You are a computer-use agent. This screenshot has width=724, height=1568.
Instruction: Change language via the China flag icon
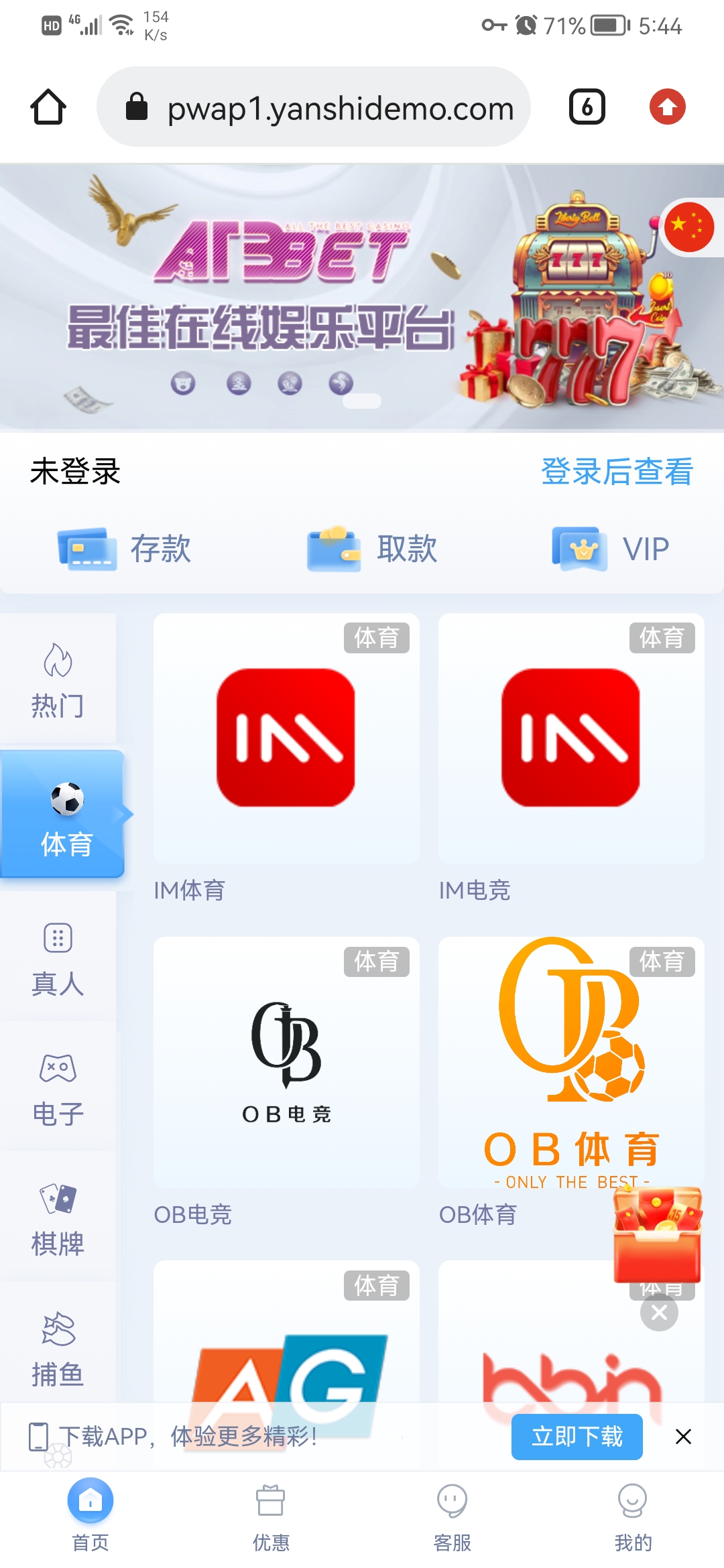click(x=688, y=227)
